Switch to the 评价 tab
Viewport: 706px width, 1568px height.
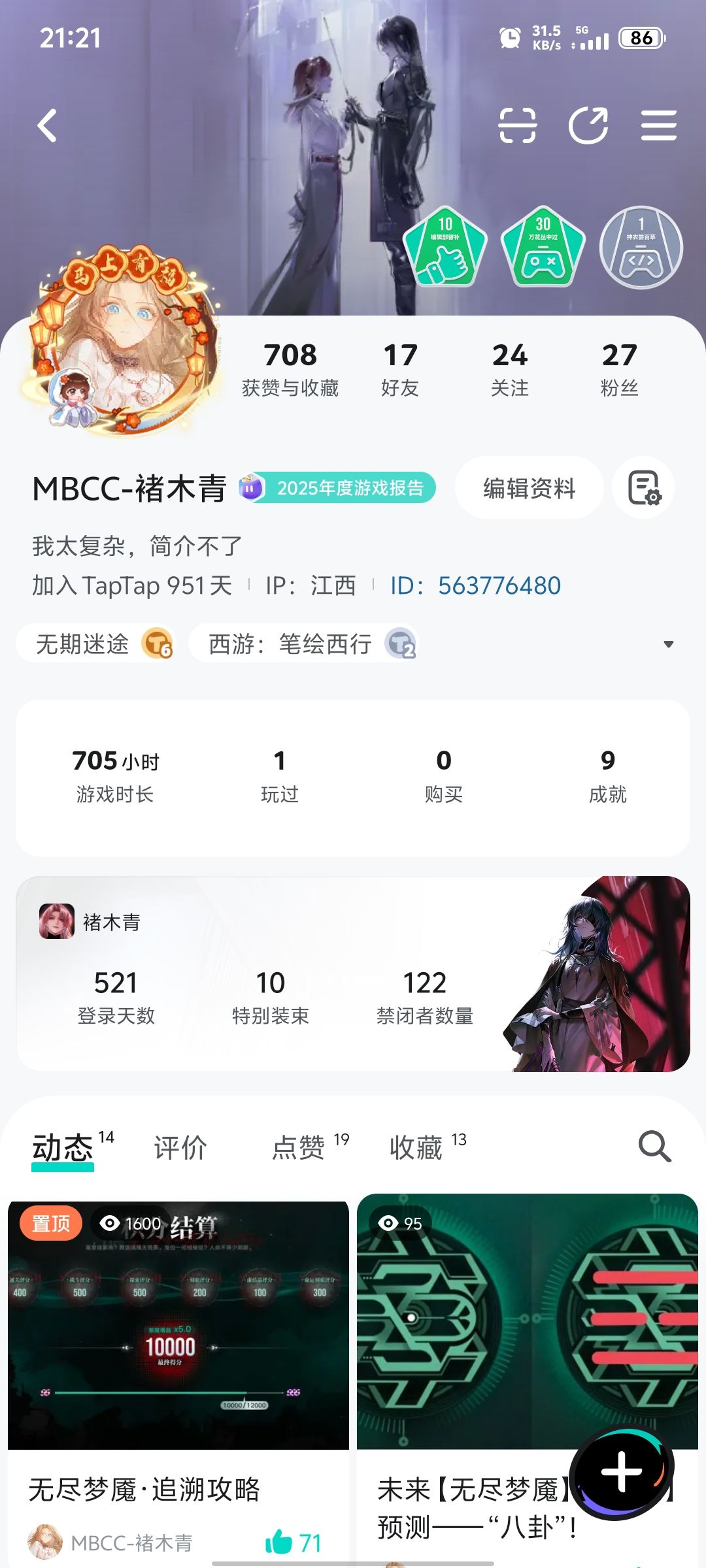180,1145
